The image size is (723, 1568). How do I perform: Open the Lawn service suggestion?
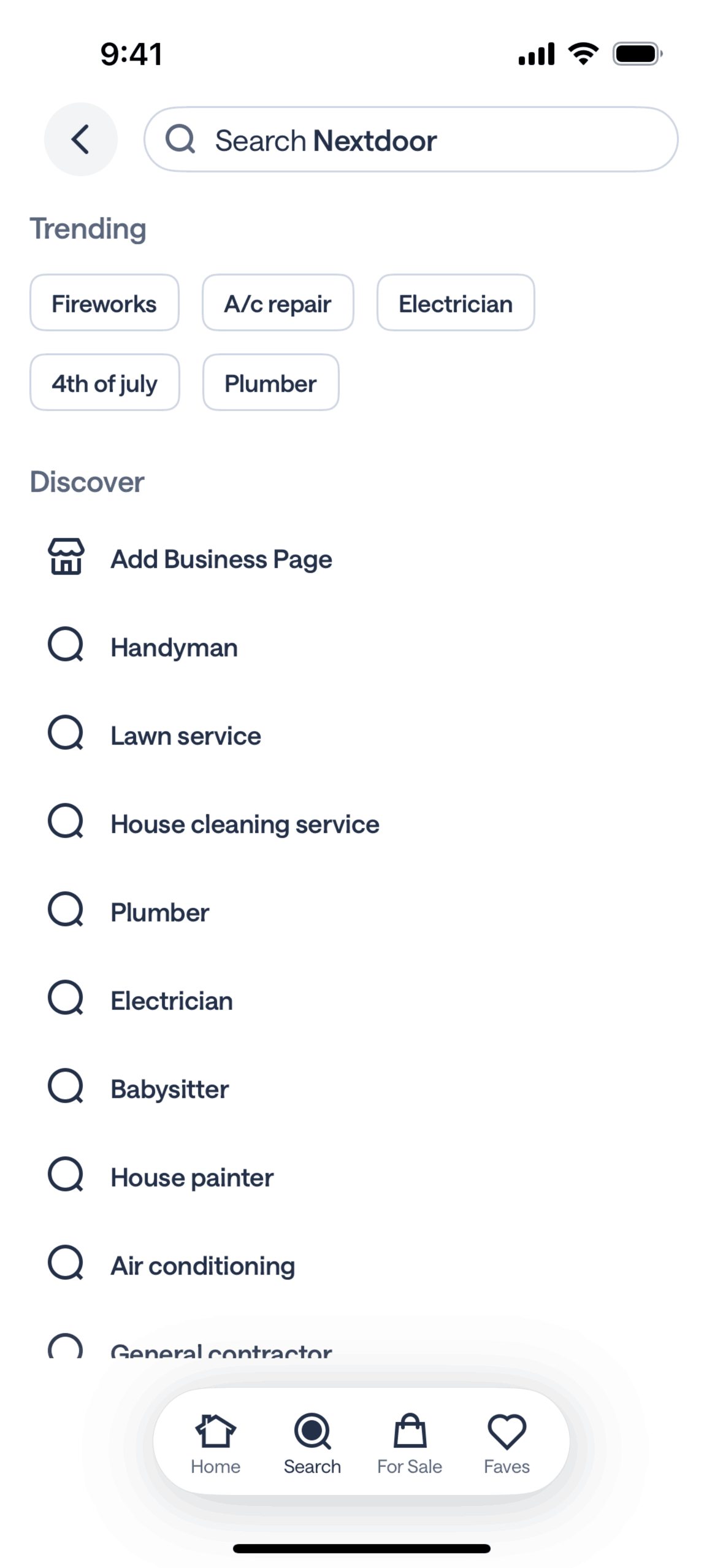(185, 736)
